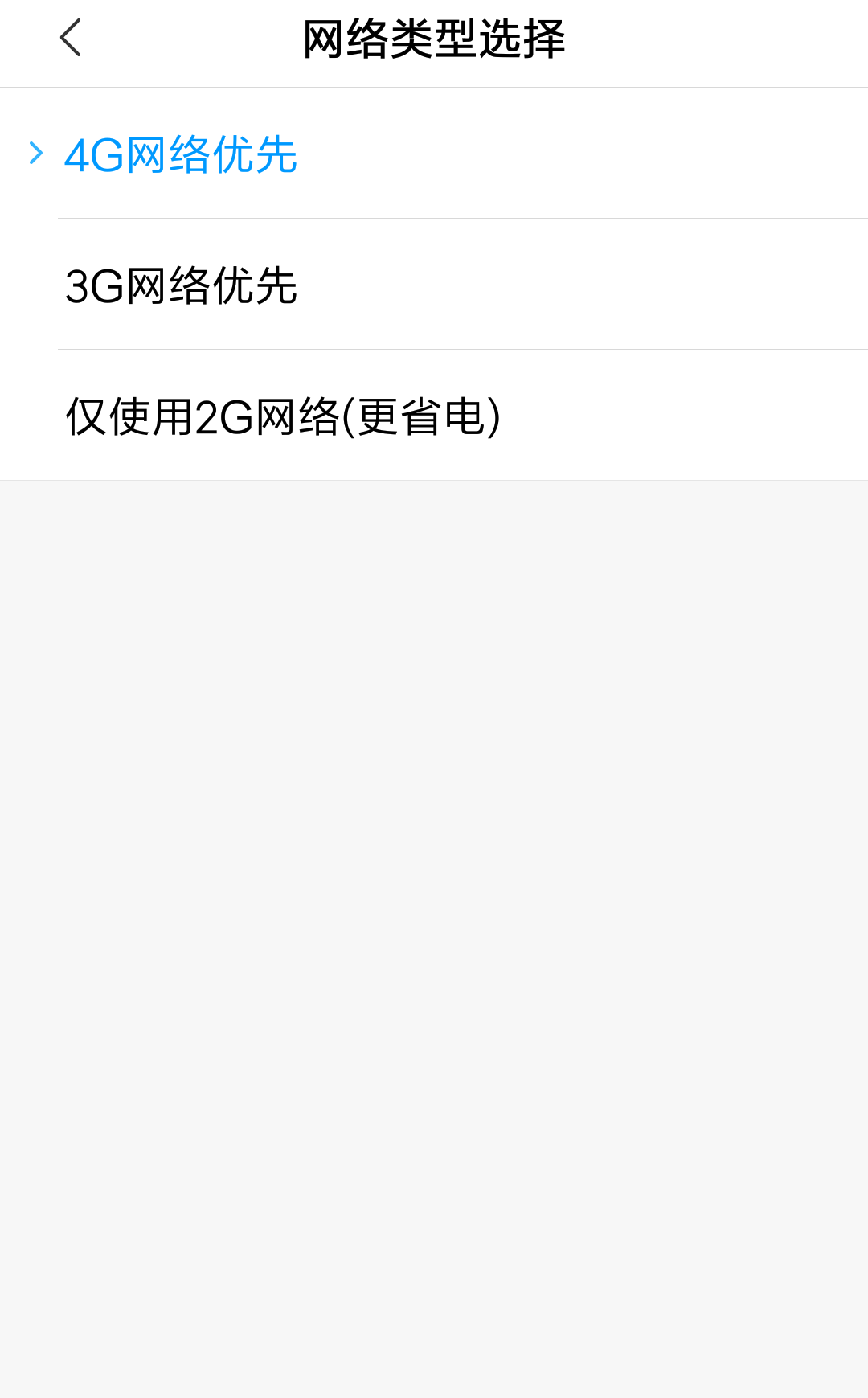Choose 3G网络优先 network mode

coord(434,285)
